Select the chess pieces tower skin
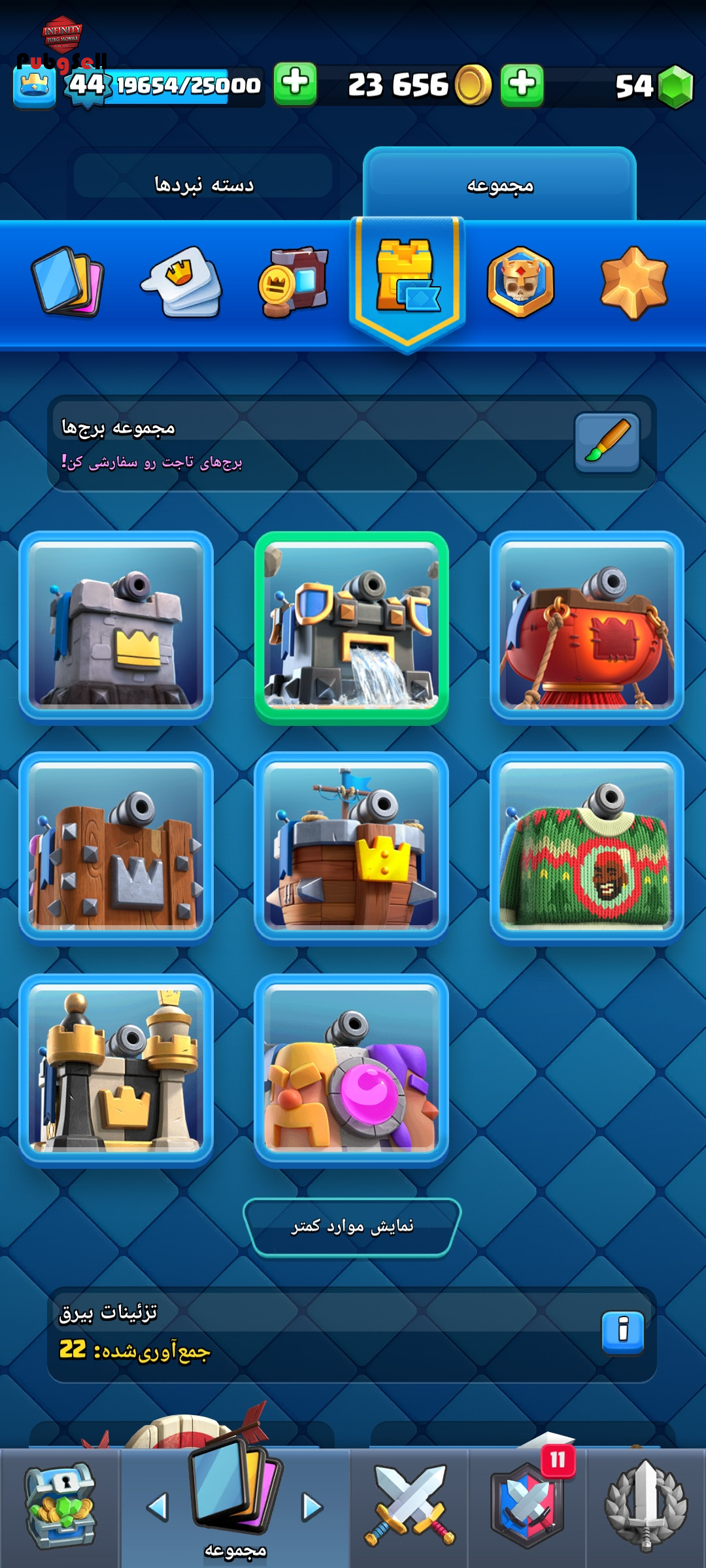 116,1070
